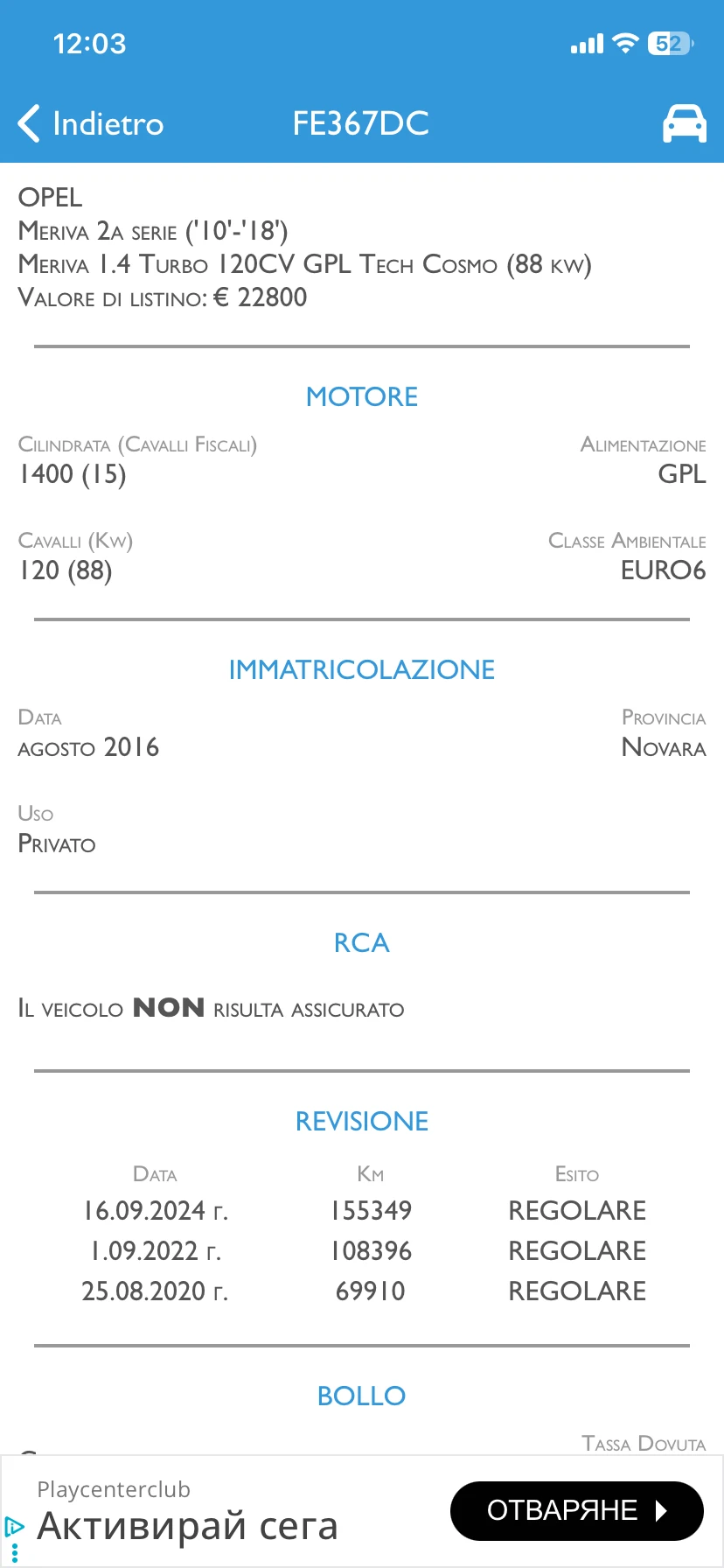Go back using Indietro

pos(107,123)
